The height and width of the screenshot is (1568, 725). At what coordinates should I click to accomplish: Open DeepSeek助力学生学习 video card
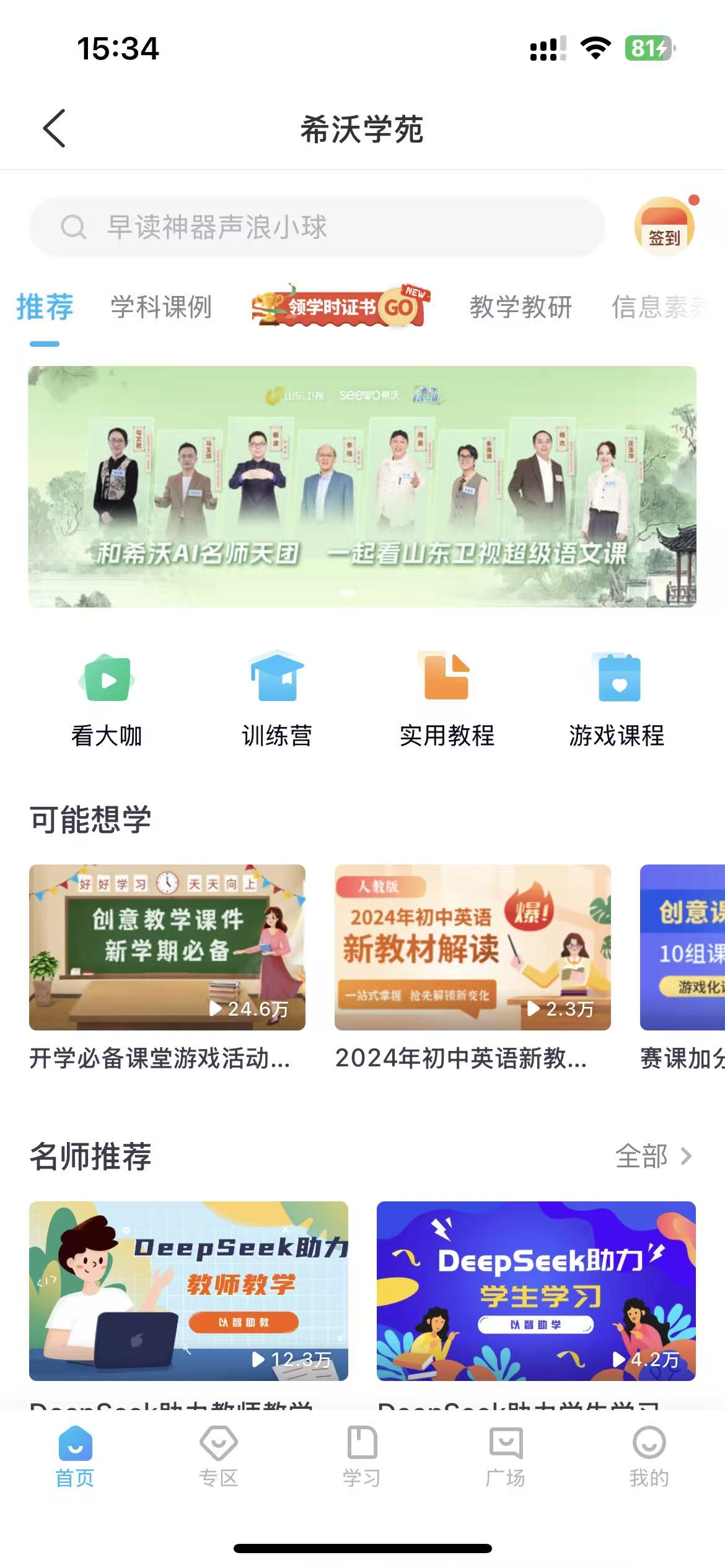click(x=536, y=1291)
